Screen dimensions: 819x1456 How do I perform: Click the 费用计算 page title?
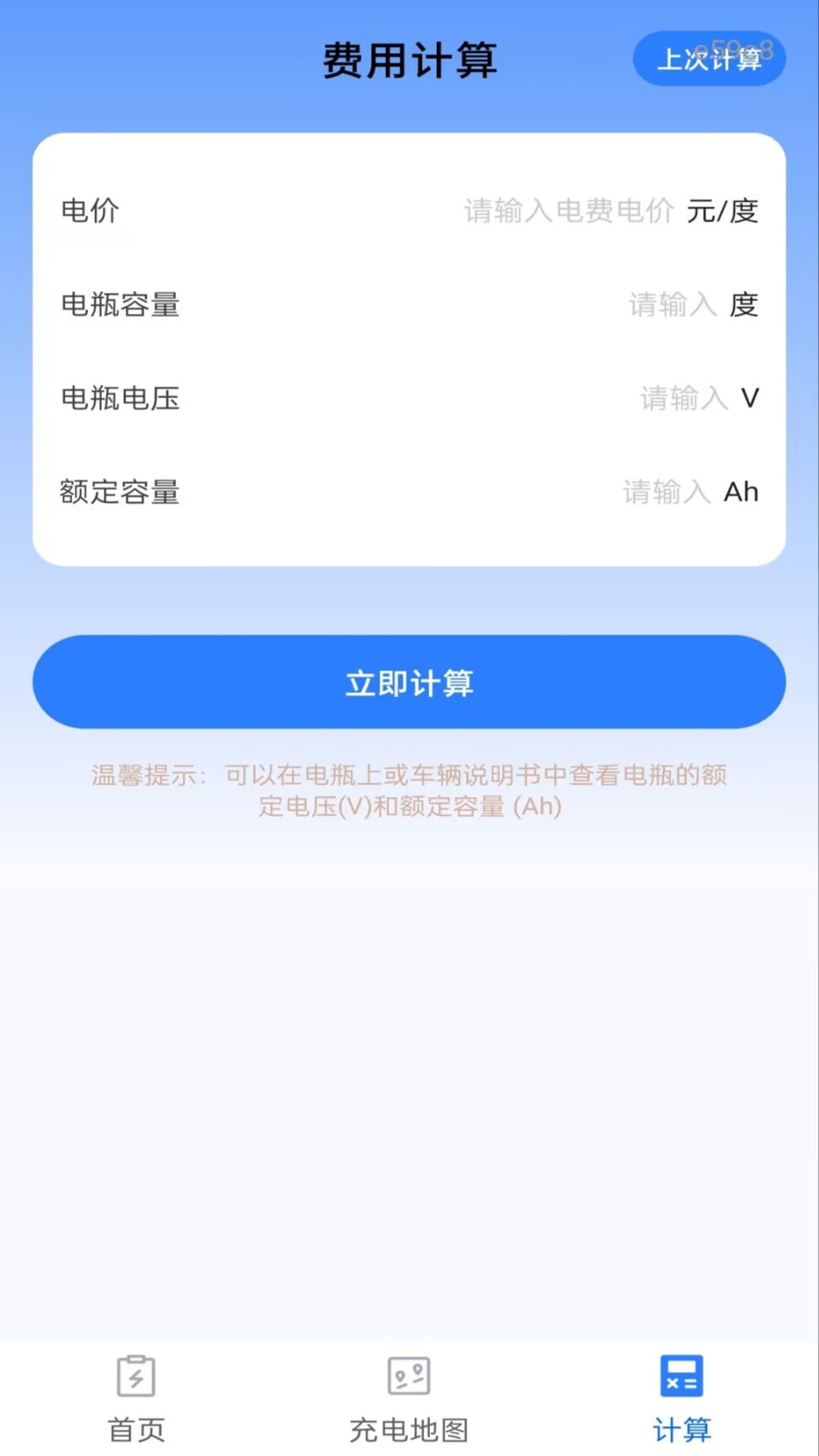[x=409, y=62]
